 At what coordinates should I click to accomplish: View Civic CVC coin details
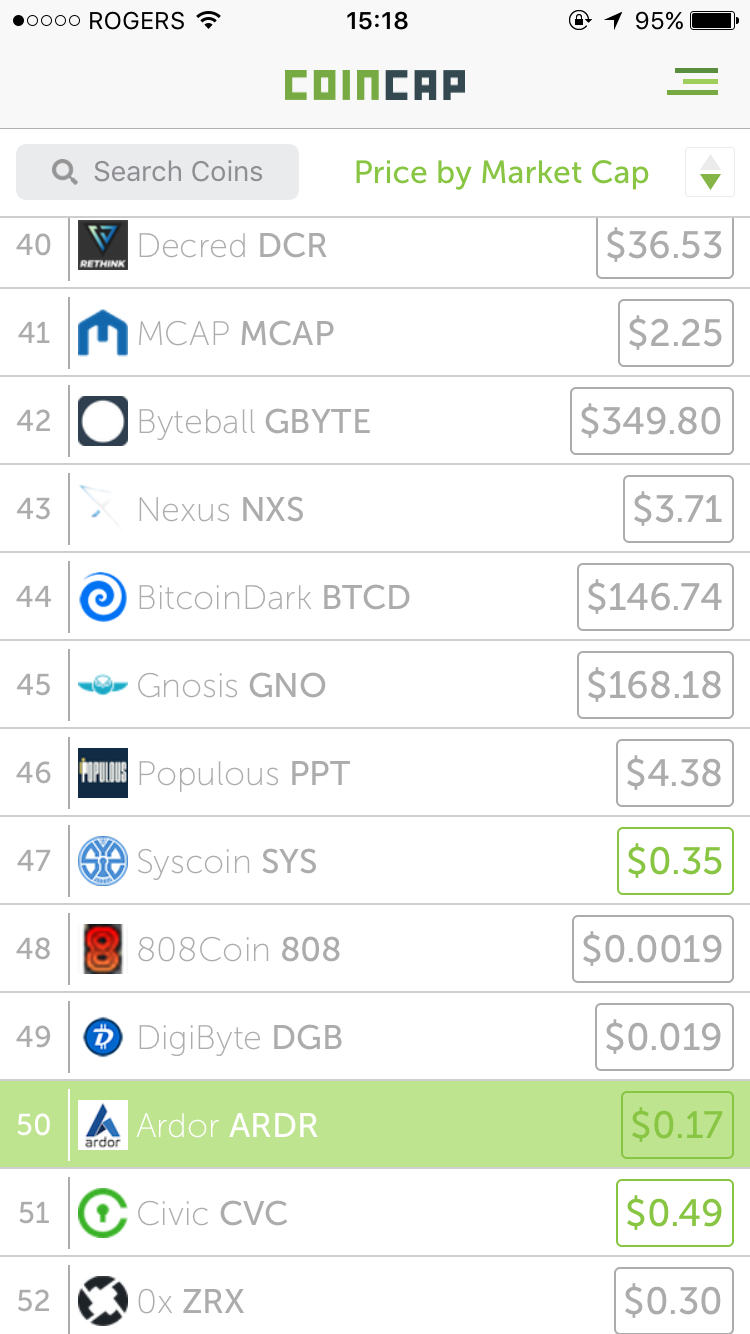375,1213
